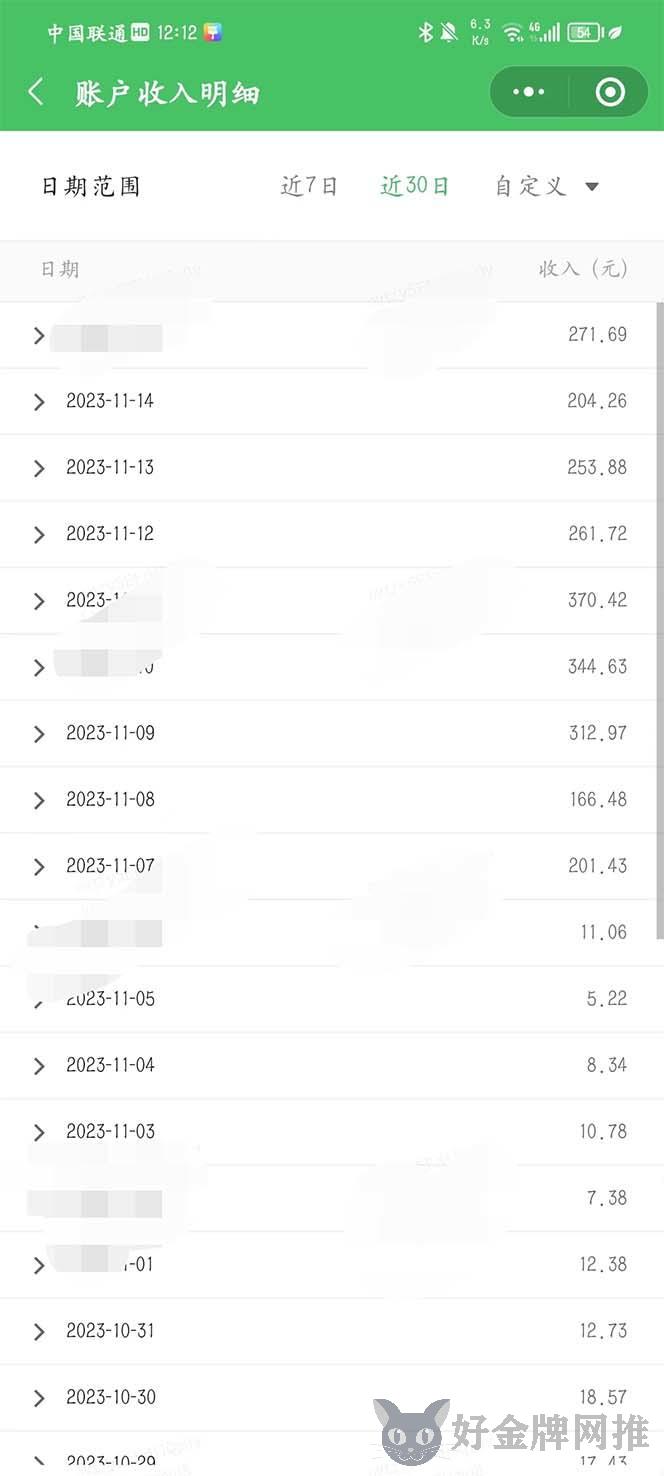Expand the 2023-10-31 income row

click(330, 1331)
